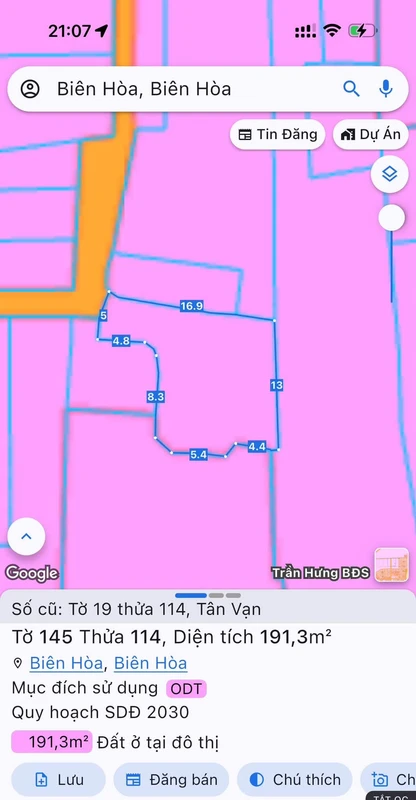416x800 pixels.
Task: Expand the panel with the up chevron
Action: (x=26, y=536)
